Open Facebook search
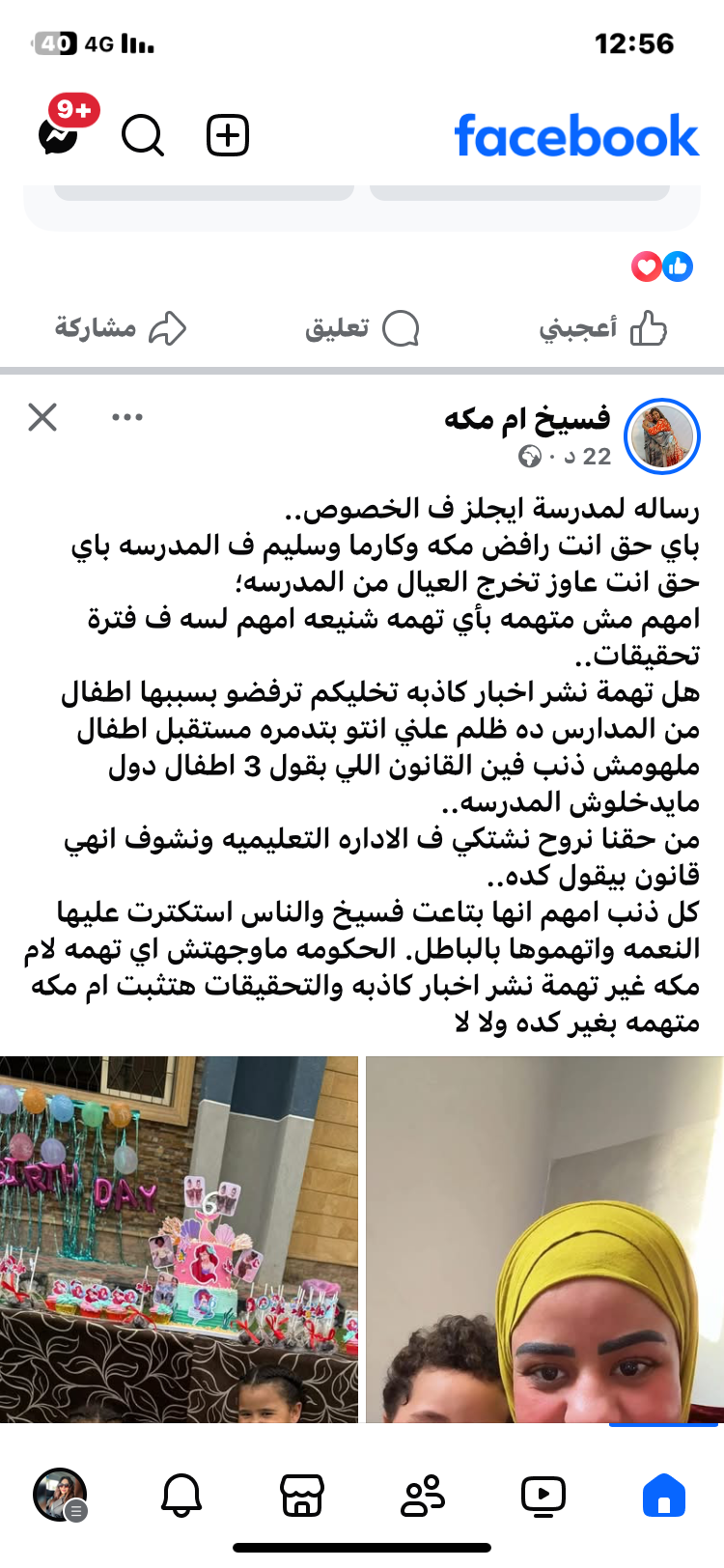Image resolution: width=724 pixels, height=1568 pixels. pyautogui.click(x=143, y=136)
